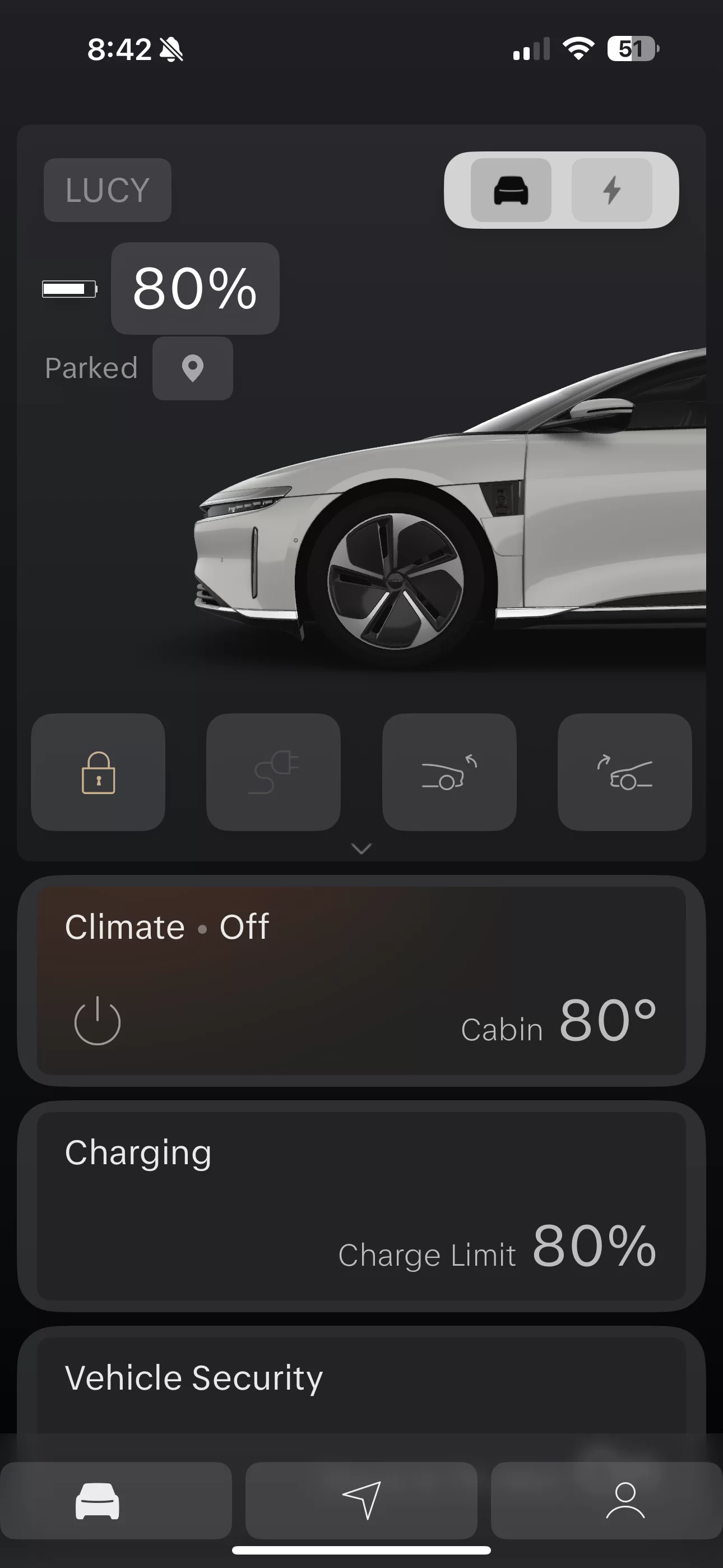
Task: Open the rear trunk
Action: tap(624, 772)
